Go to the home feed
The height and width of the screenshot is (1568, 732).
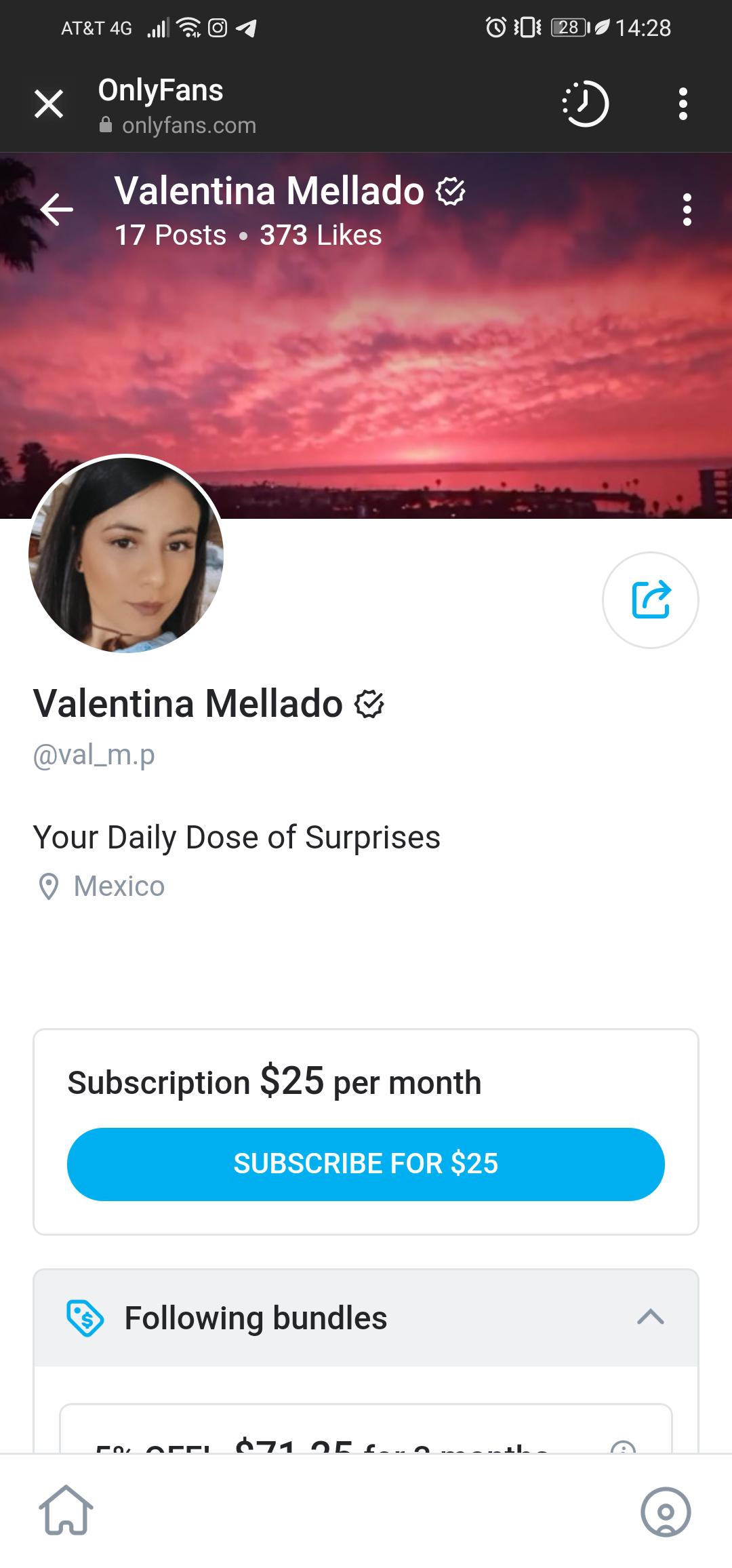click(66, 1510)
